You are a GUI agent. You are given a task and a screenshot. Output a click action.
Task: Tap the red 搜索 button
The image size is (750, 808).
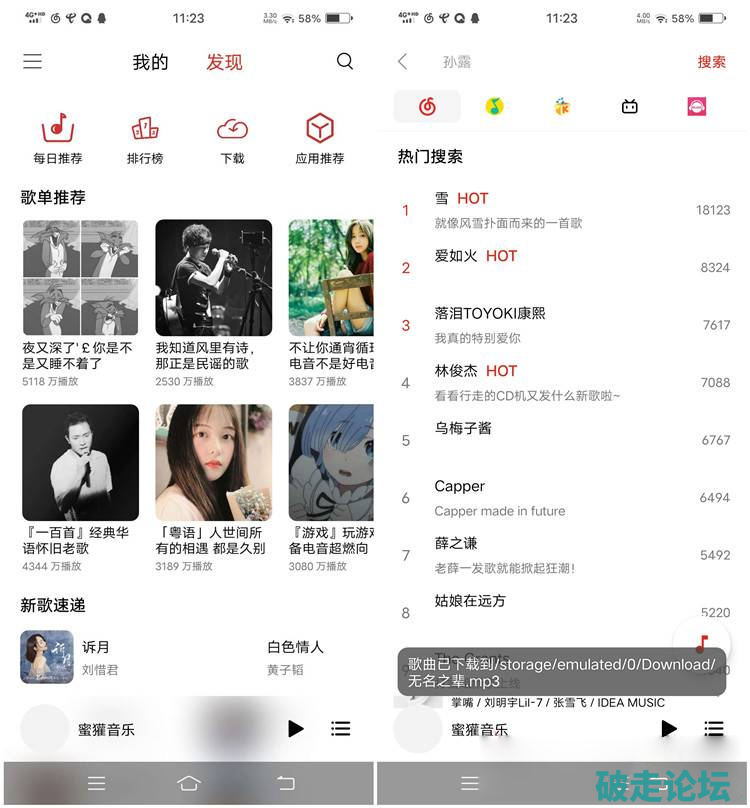[711, 62]
